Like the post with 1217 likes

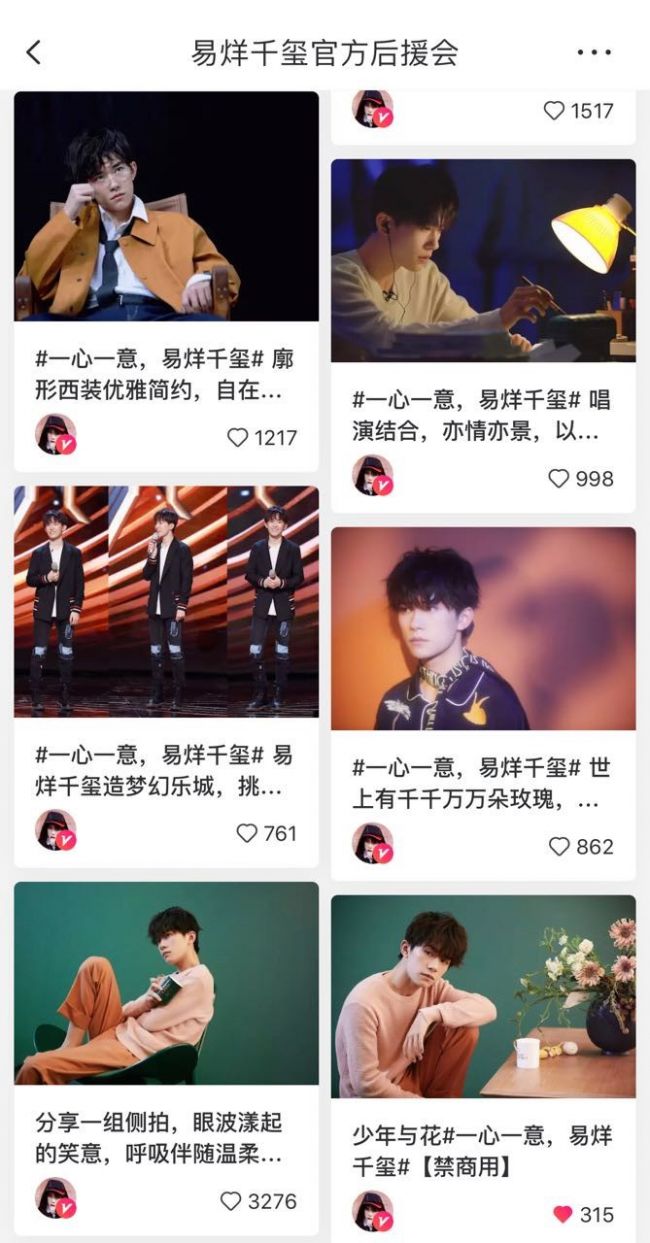pyautogui.click(x=237, y=438)
